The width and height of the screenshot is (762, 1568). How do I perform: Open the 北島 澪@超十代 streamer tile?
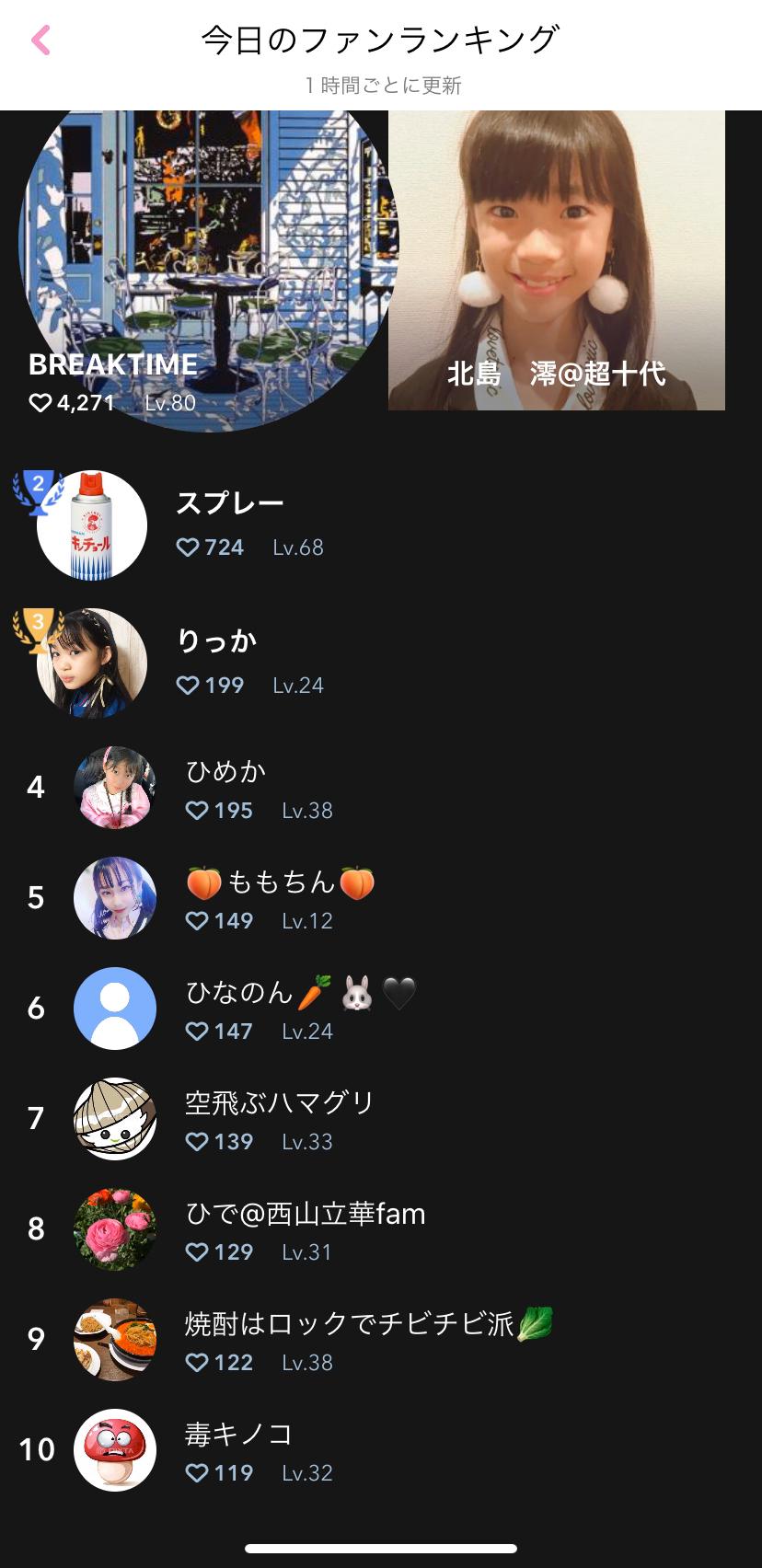(556, 262)
